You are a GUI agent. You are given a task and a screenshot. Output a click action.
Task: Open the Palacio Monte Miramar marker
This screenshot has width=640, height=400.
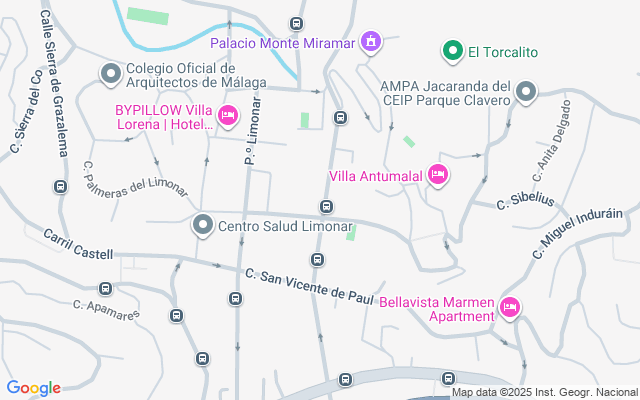(x=372, y=42)
